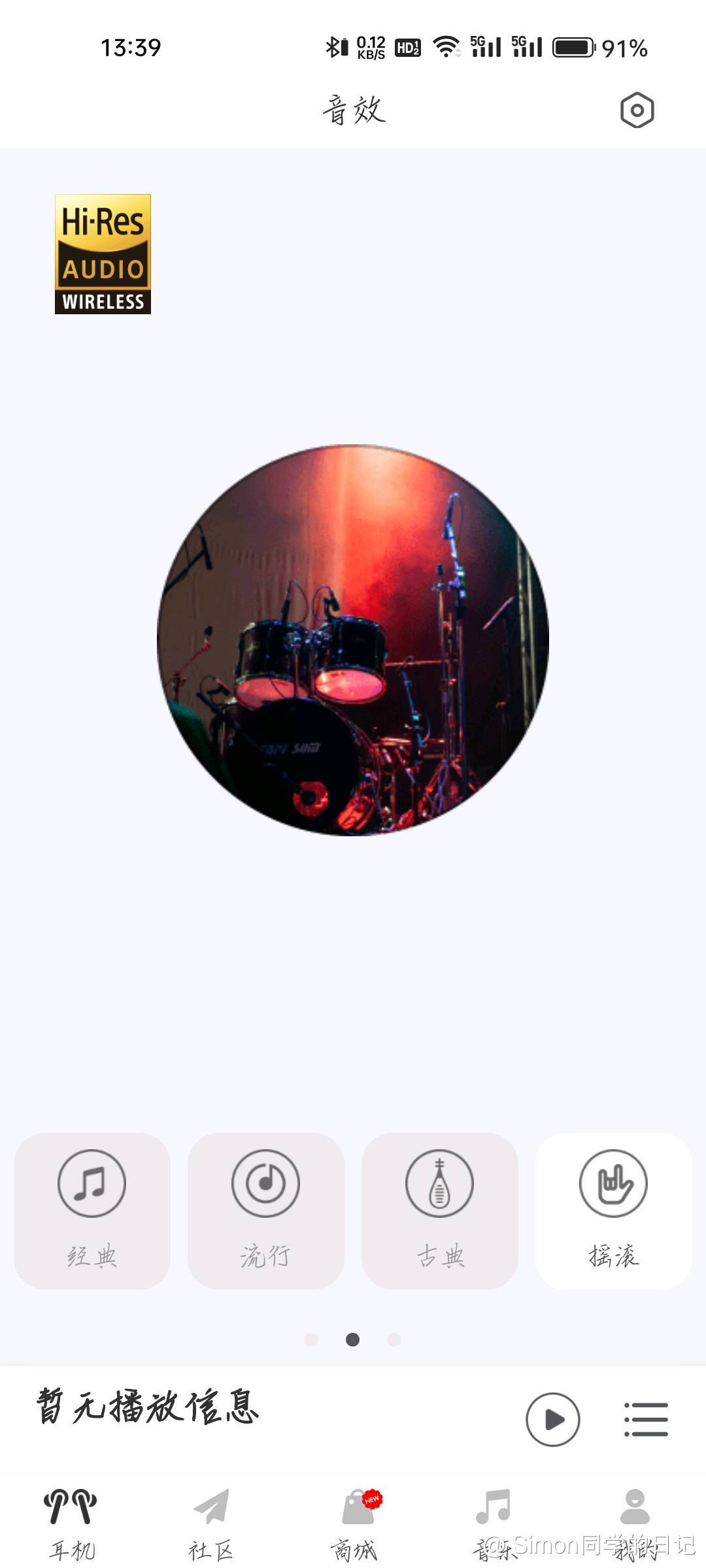Start playback with the play button
Screen dimensions: 706x1568
(553, 1419)
